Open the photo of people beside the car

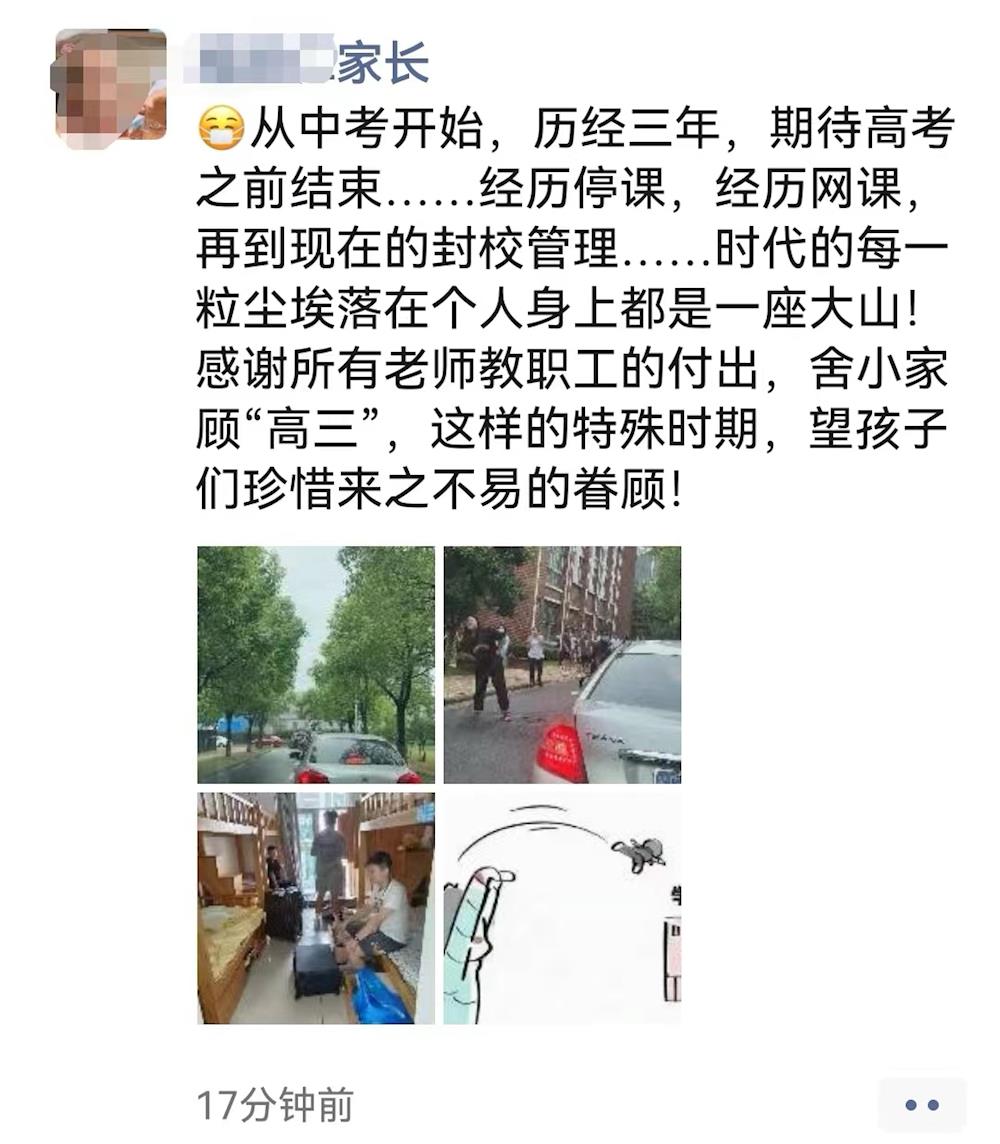pos(562,665)
